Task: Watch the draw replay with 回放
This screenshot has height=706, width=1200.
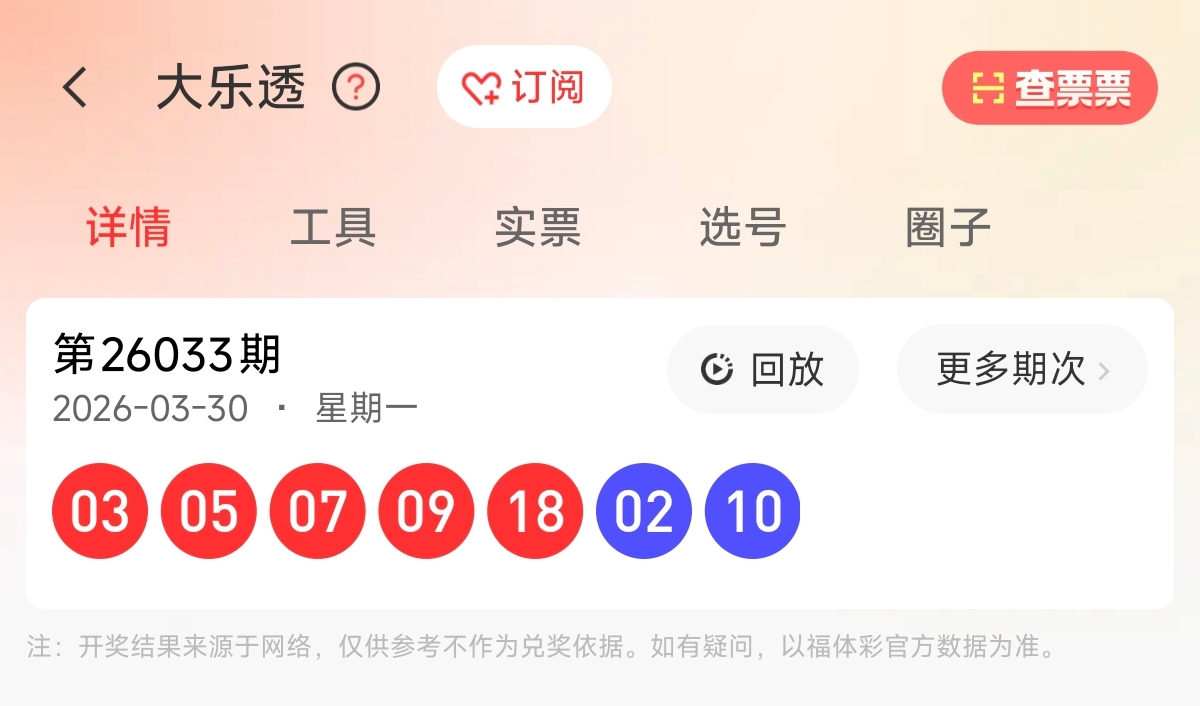Action: click(762, 370)
